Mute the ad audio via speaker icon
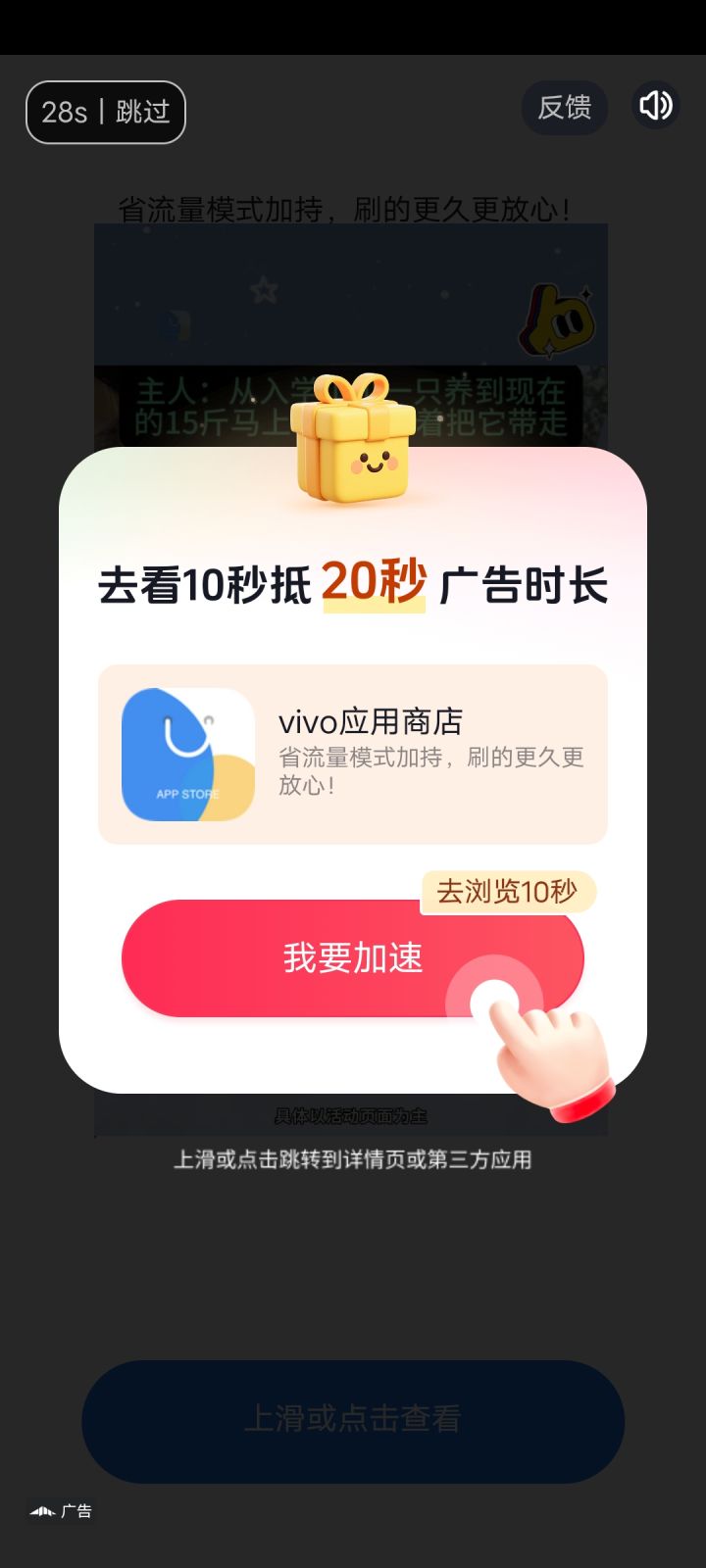The height and width of the screenshot is (1568, 706). click(x=655, y=106)
